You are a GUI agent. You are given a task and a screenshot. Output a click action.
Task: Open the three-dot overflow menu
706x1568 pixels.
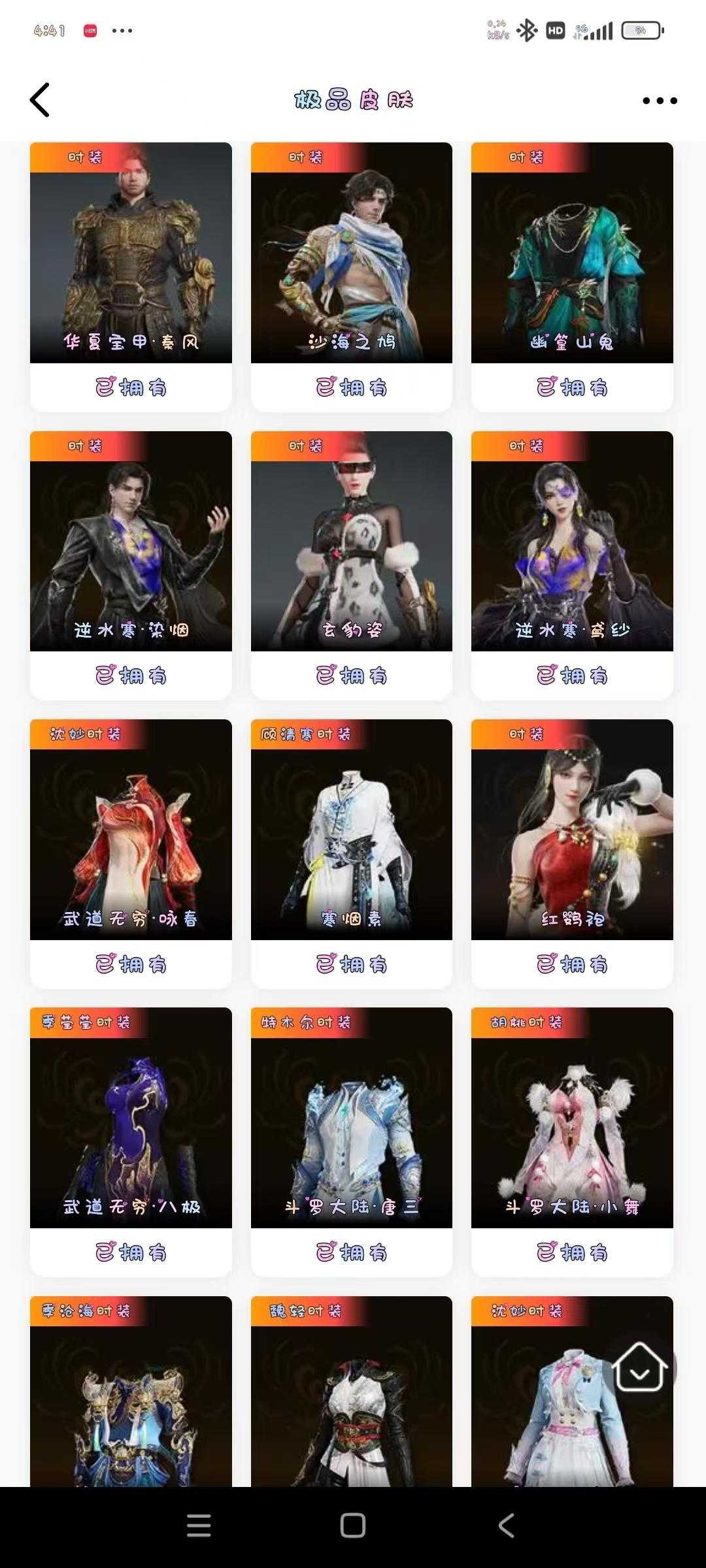[x=659, y=101]
